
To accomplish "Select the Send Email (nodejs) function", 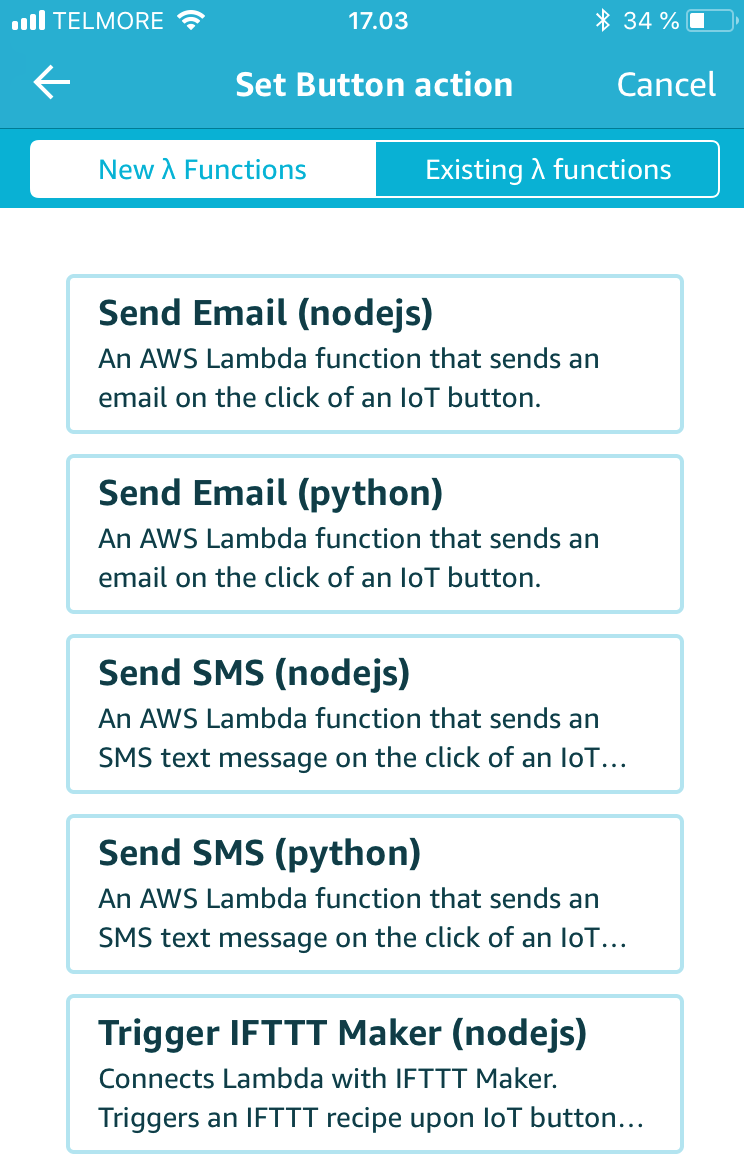I will (374, 354).
